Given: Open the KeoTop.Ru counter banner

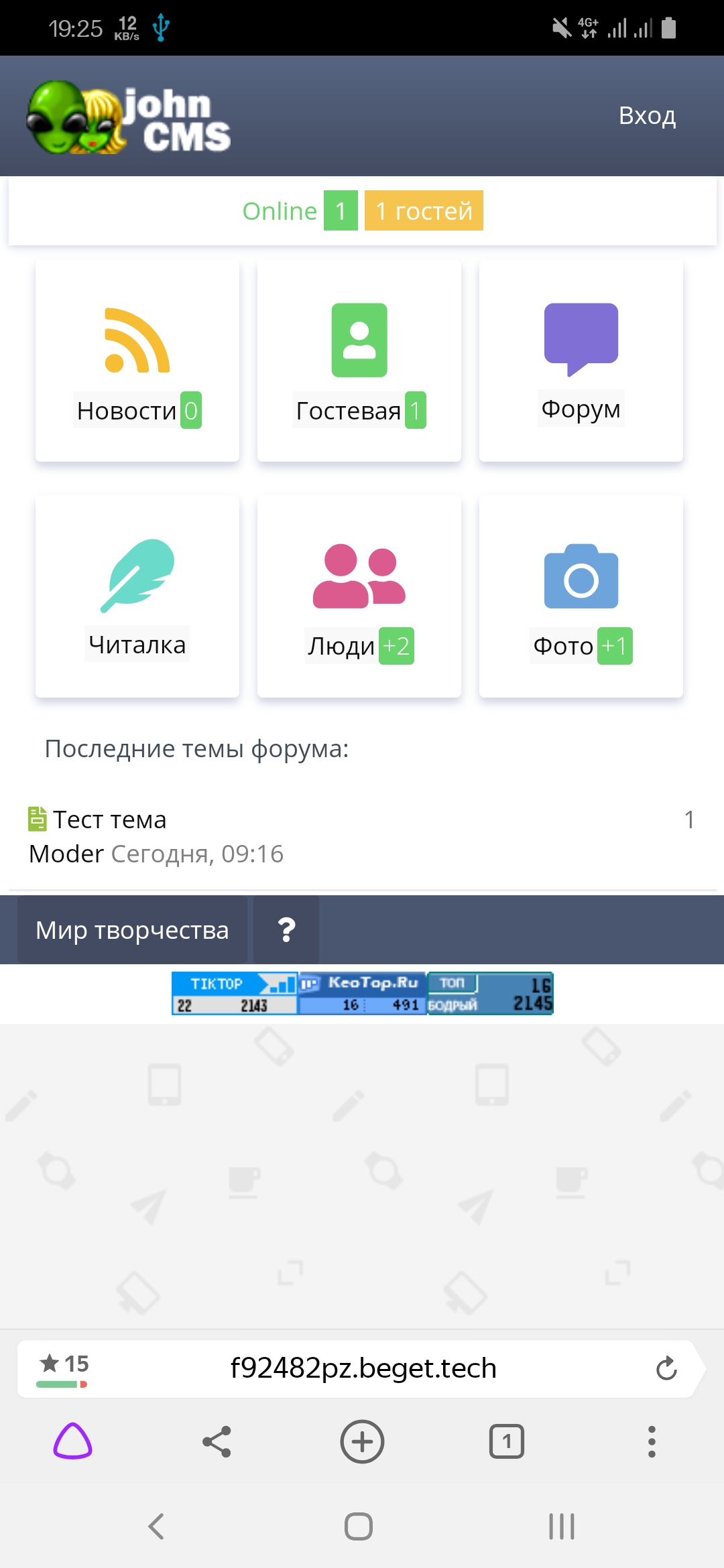Looking at the screenshot, I should 362,993.
